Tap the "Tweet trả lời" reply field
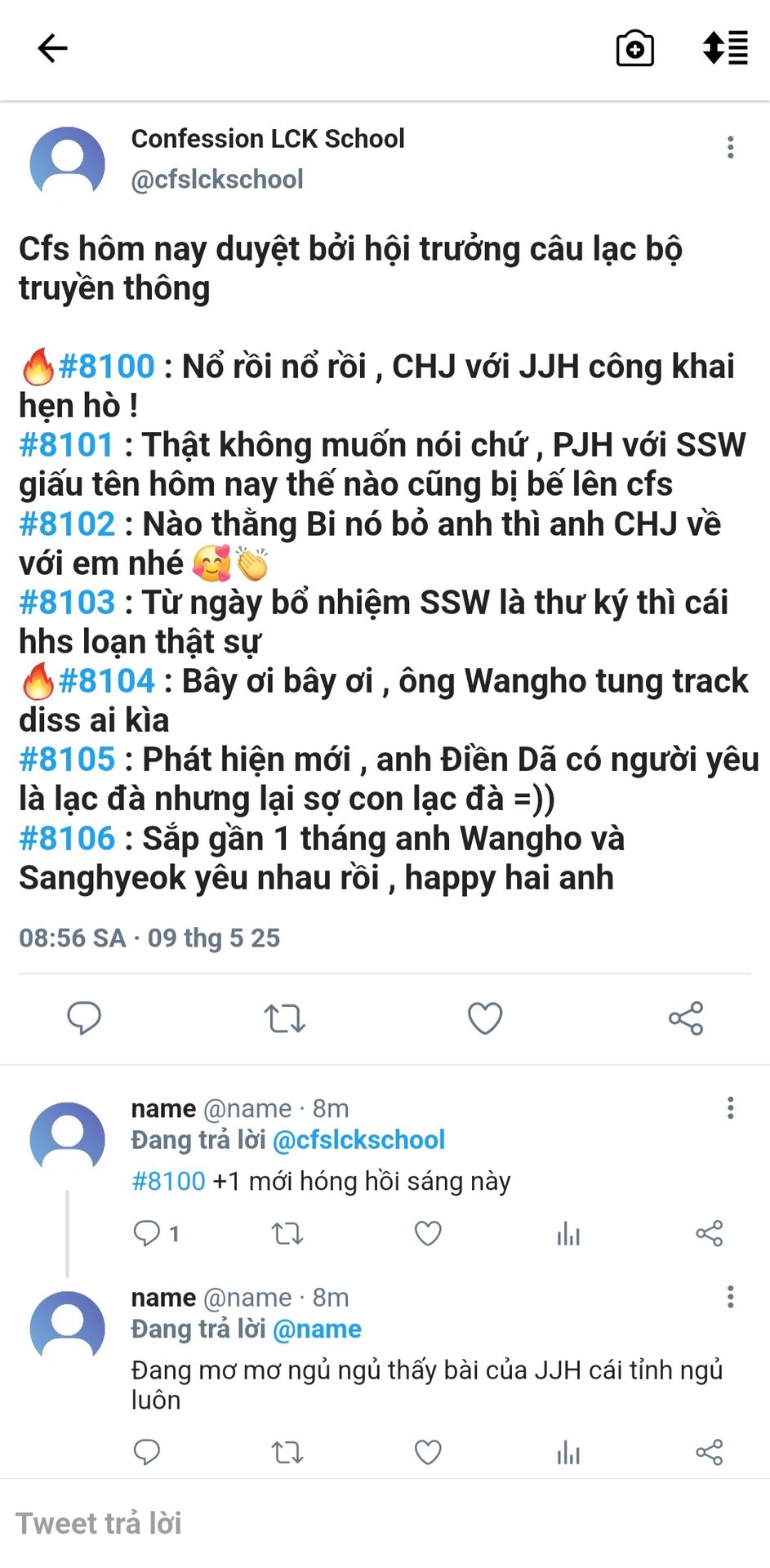Viewport: 770px width, 1568px height. 385,1523
